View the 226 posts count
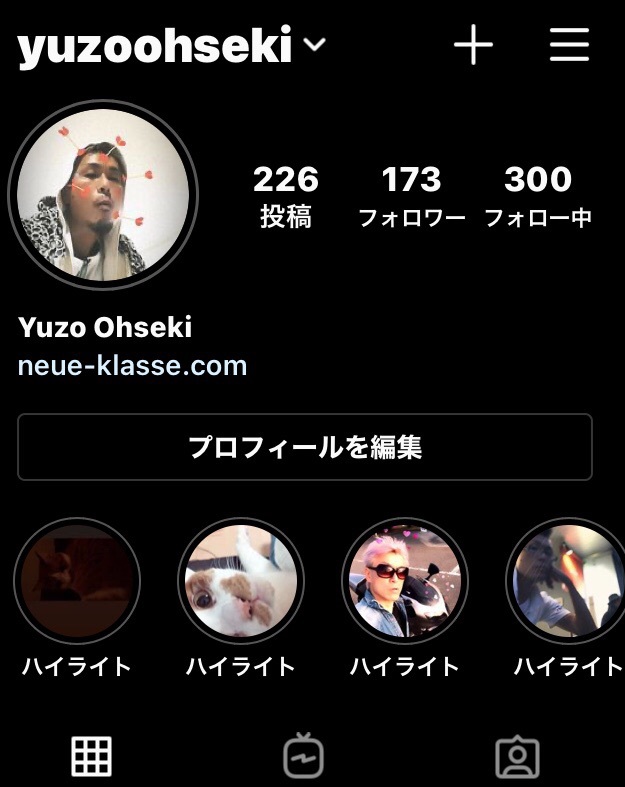625x787 pixels. click(286, 195)
